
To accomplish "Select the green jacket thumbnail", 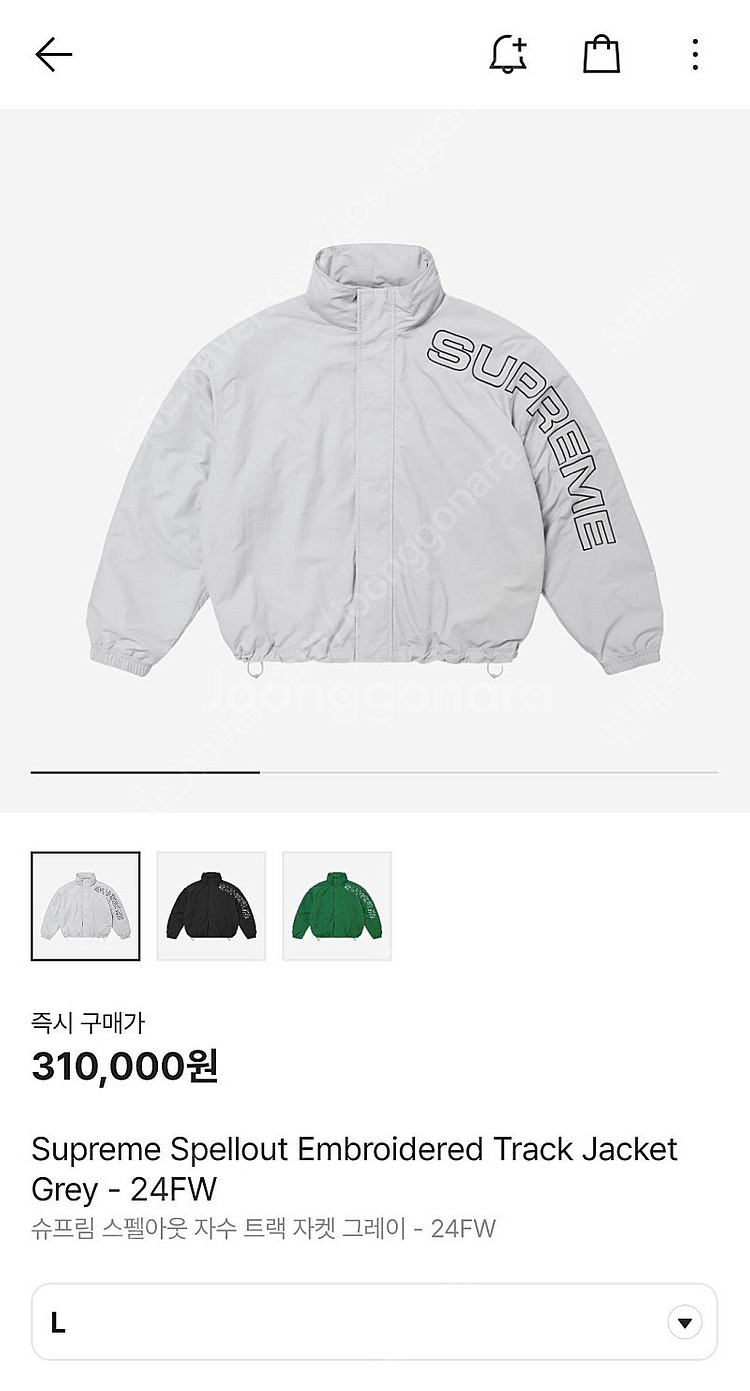I will click(337, 906).
